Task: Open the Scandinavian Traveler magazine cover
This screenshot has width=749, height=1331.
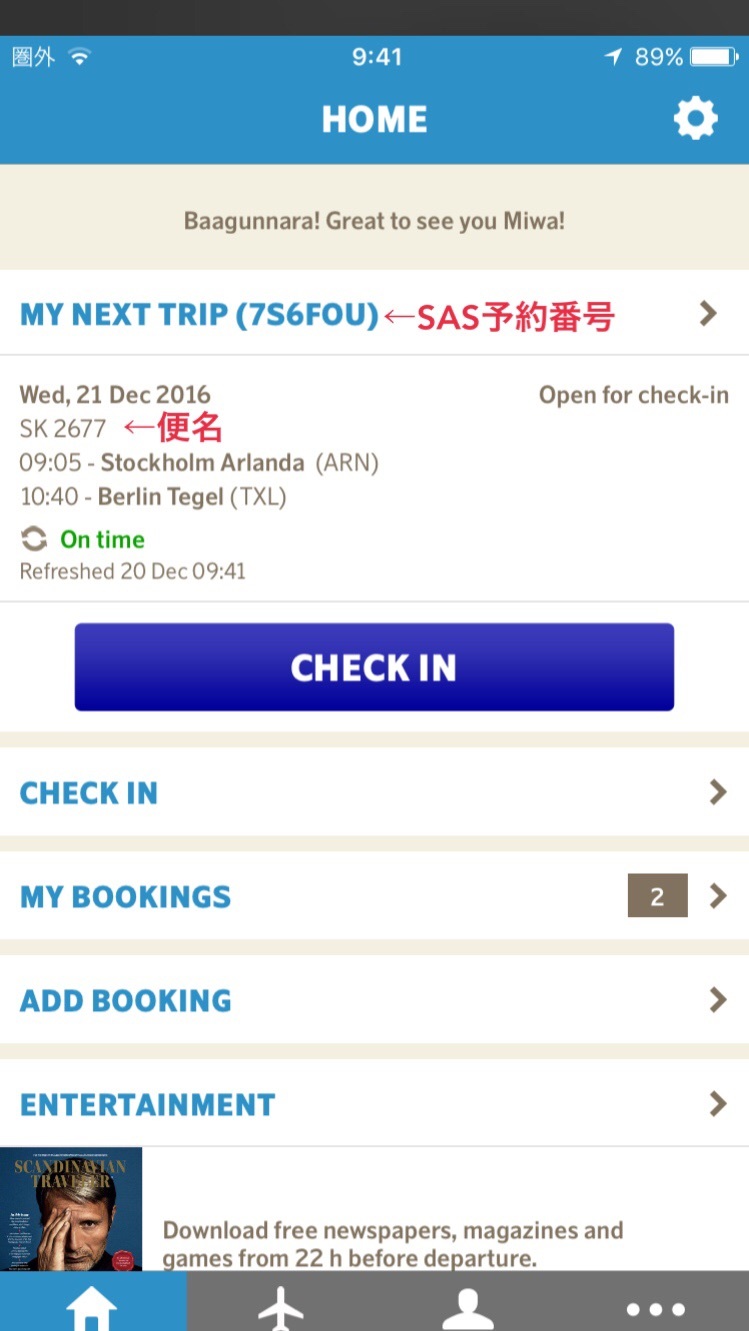Action: (71, 1209)
